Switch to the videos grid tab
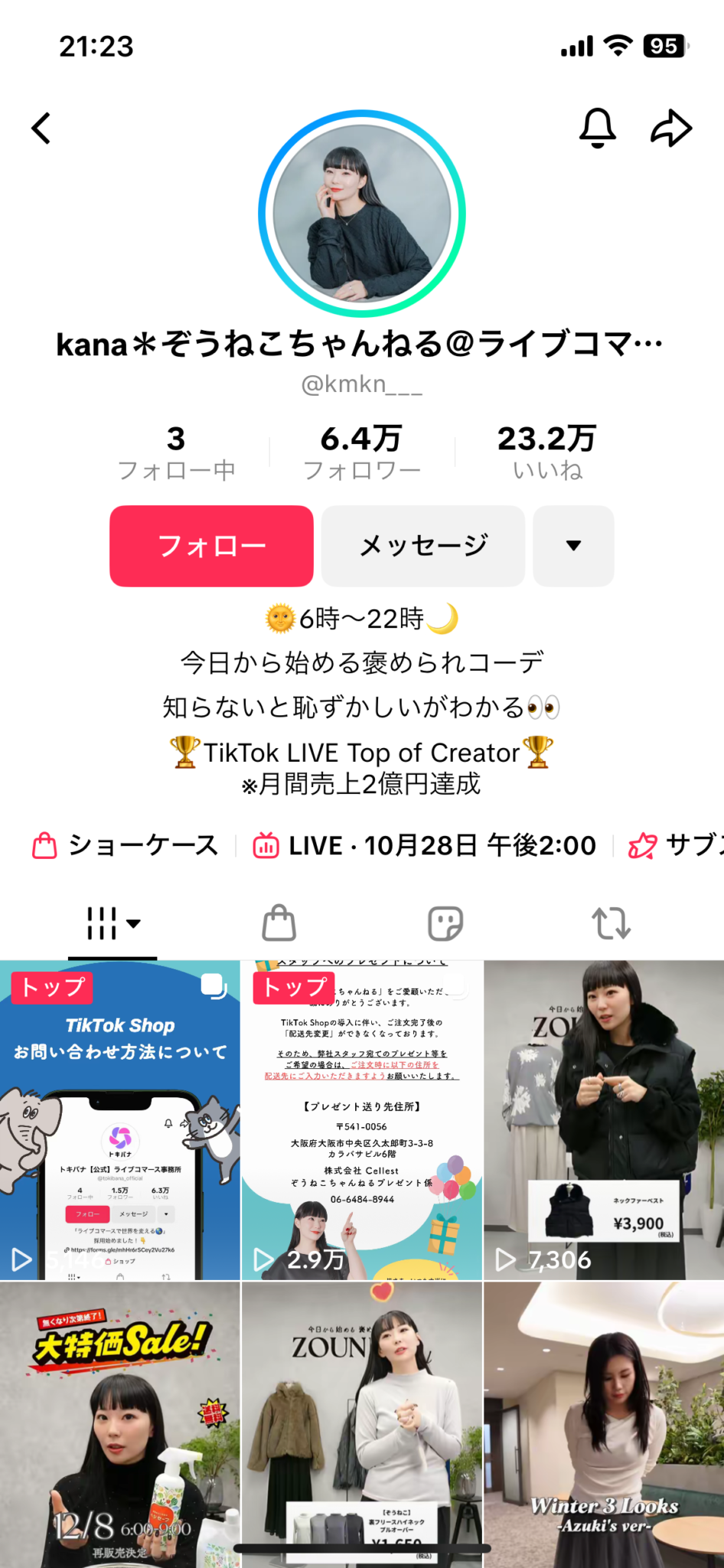The image size is (724, 1568). pos(113,923)
